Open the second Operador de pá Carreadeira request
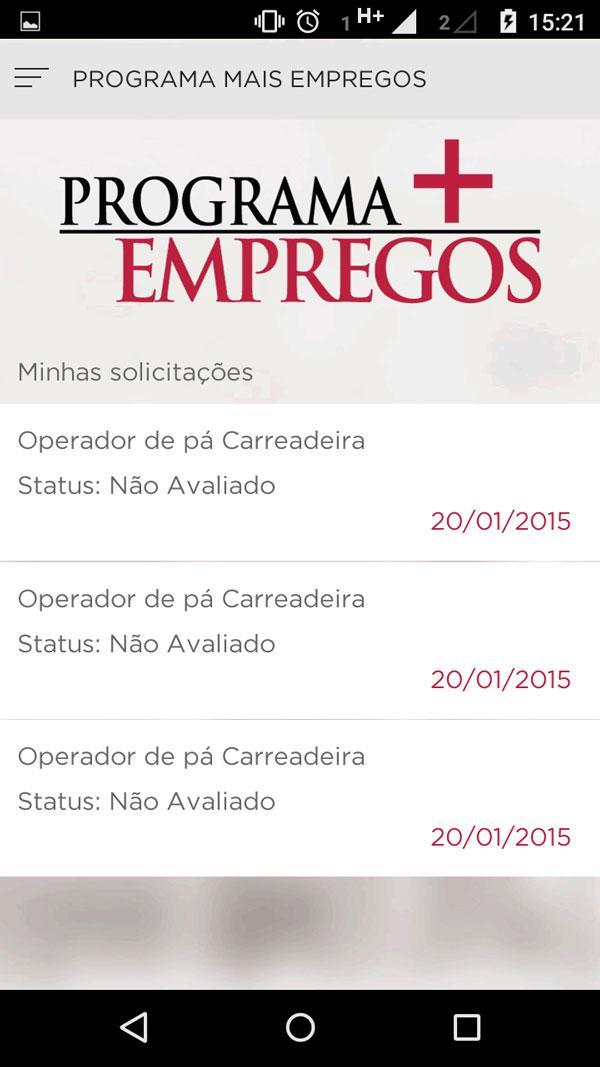 pos(300,640)
